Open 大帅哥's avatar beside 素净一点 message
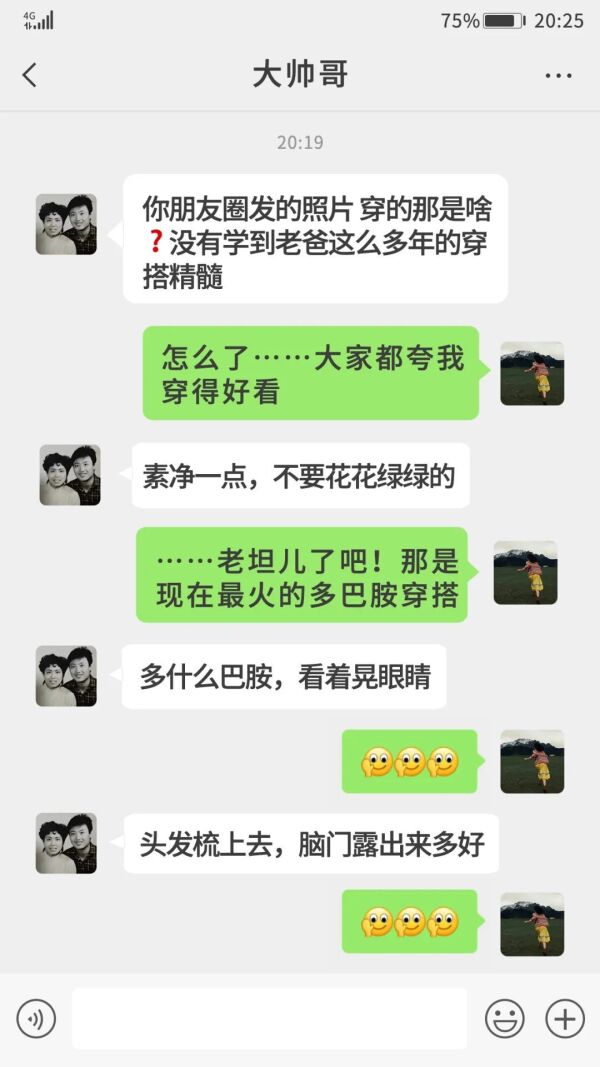Viewport: 600px width, 1067px height. [70, 475]
